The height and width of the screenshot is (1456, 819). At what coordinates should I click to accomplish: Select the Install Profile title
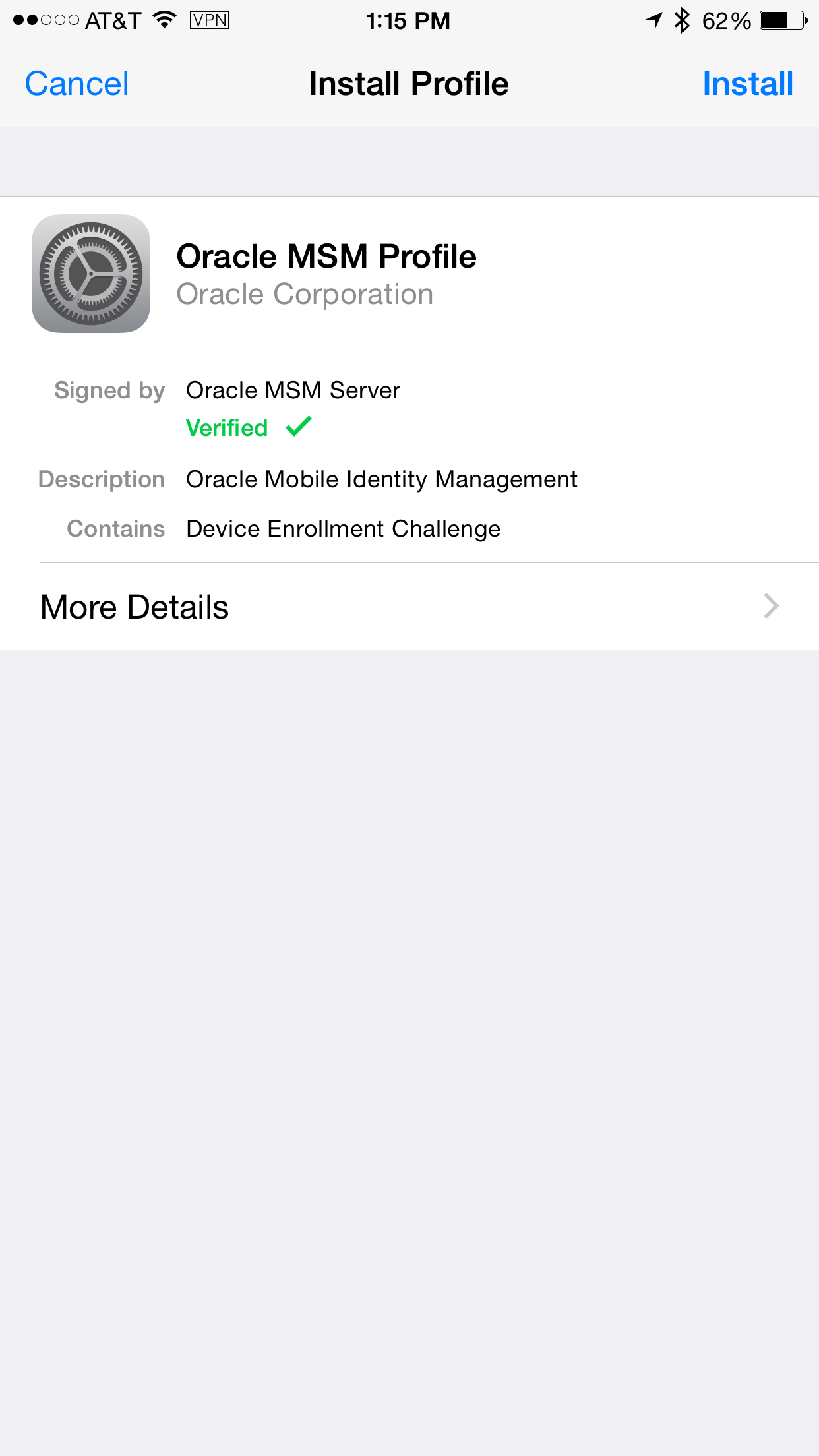(x=409, y=83)
